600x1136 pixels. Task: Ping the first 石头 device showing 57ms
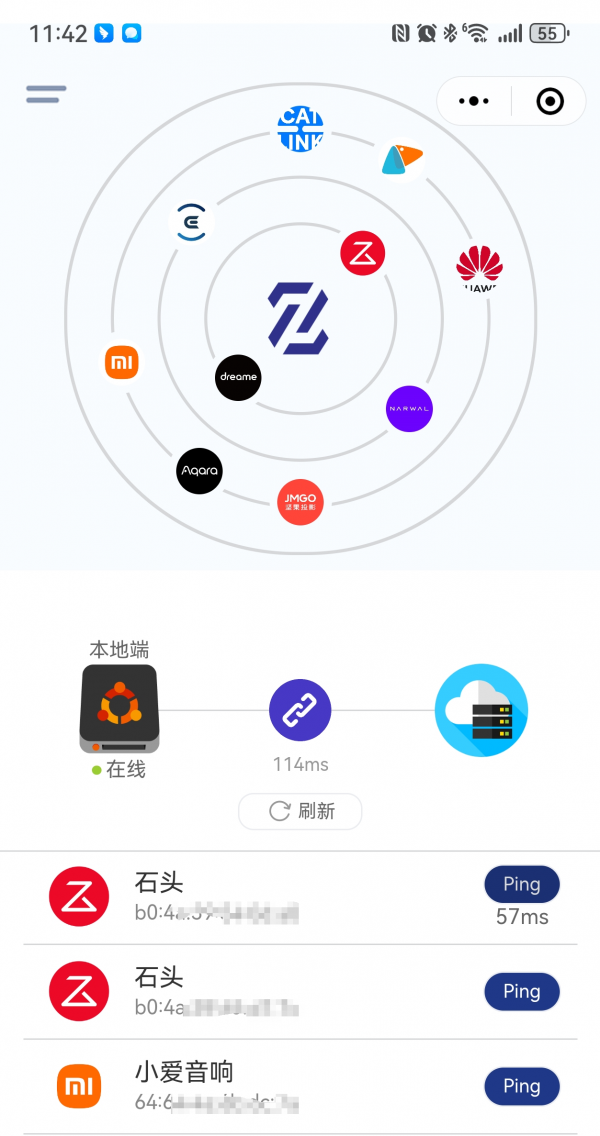(521, 884)
